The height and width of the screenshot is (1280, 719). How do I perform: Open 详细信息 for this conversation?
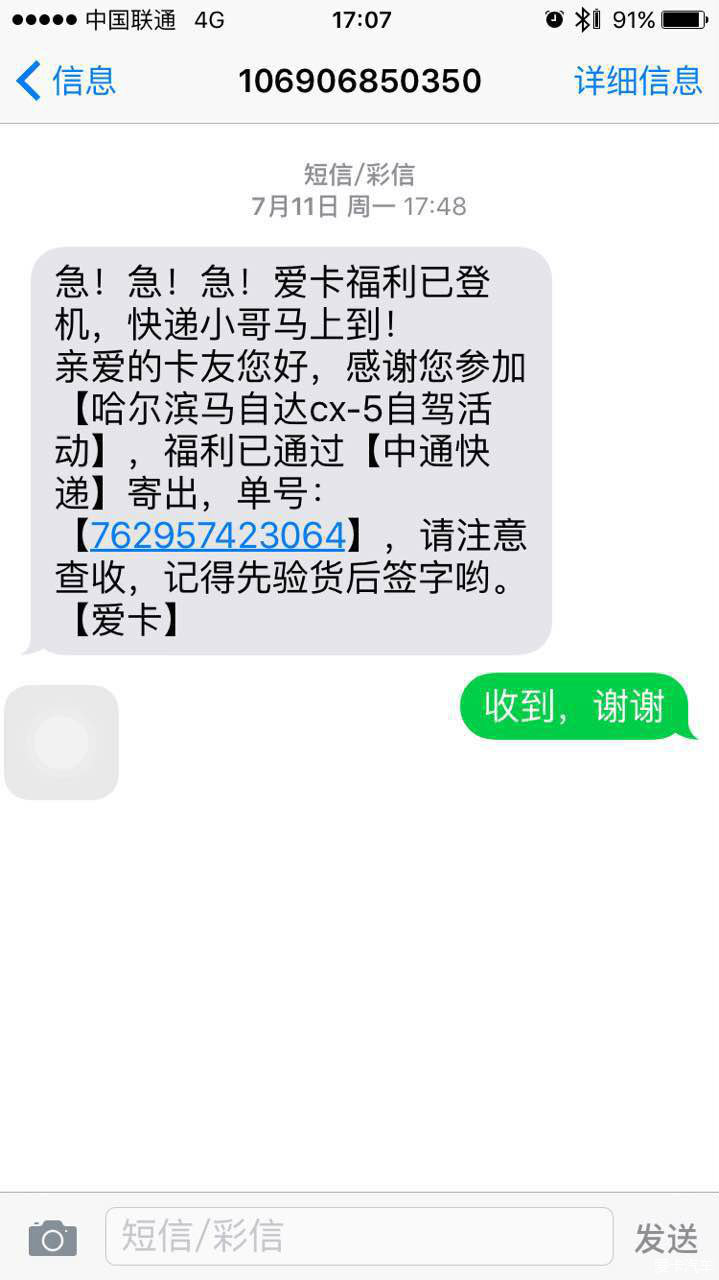(x=638, y=81)
